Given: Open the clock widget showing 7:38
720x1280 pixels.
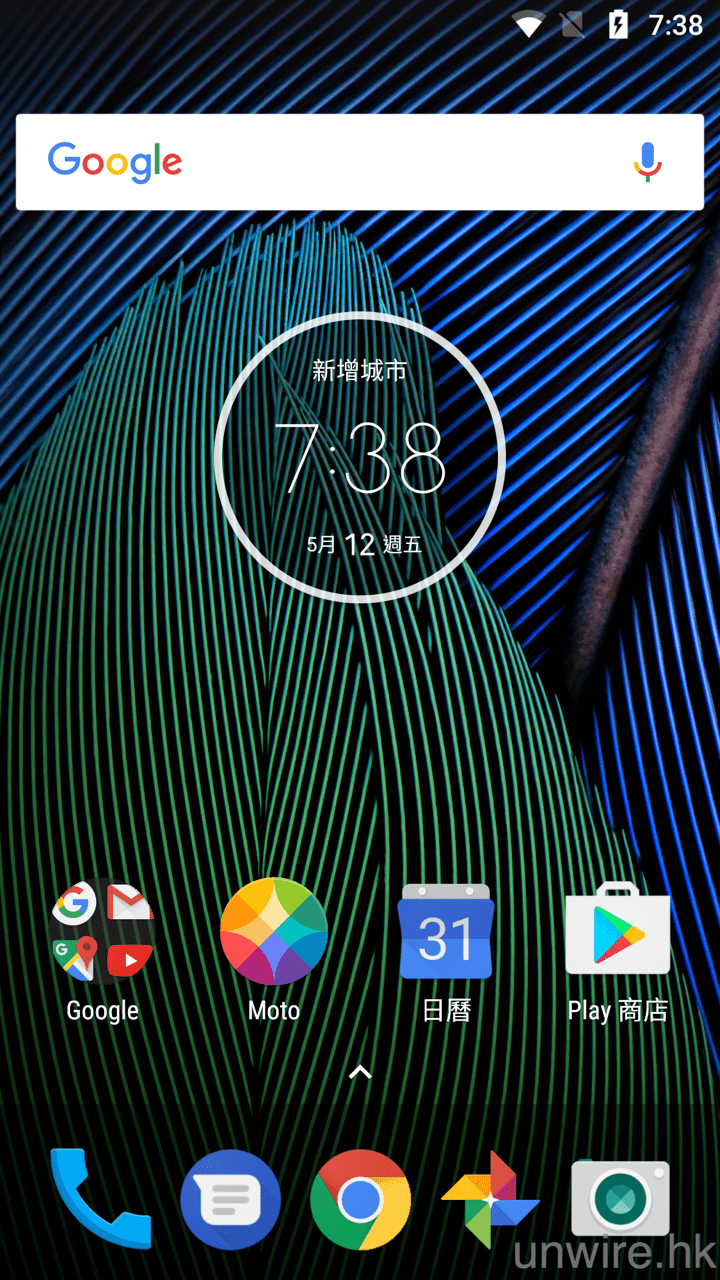Looking at the screenshot, I should pyautogui.click(x=360, y=458).
